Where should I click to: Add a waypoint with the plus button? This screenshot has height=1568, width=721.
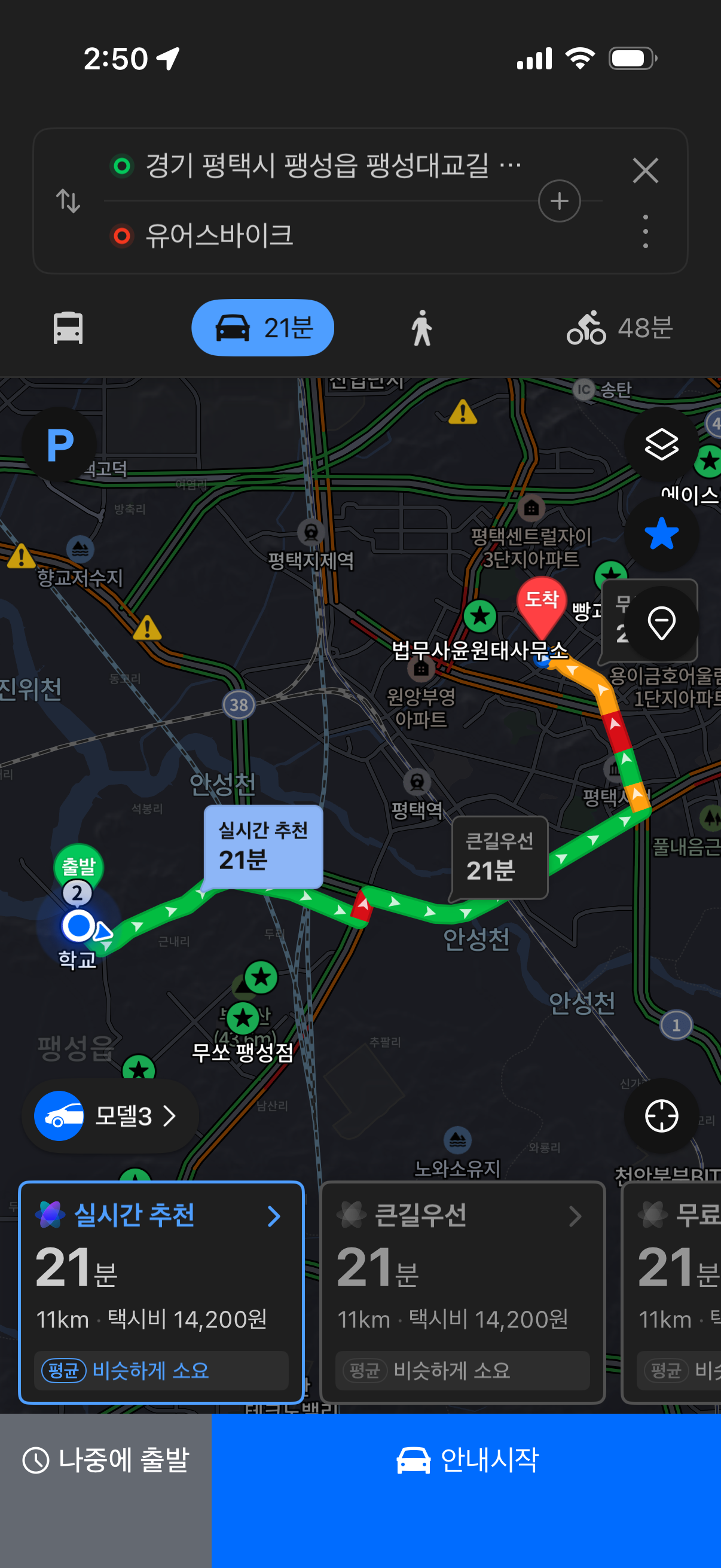pyautogui.click(x=559, y=201)
